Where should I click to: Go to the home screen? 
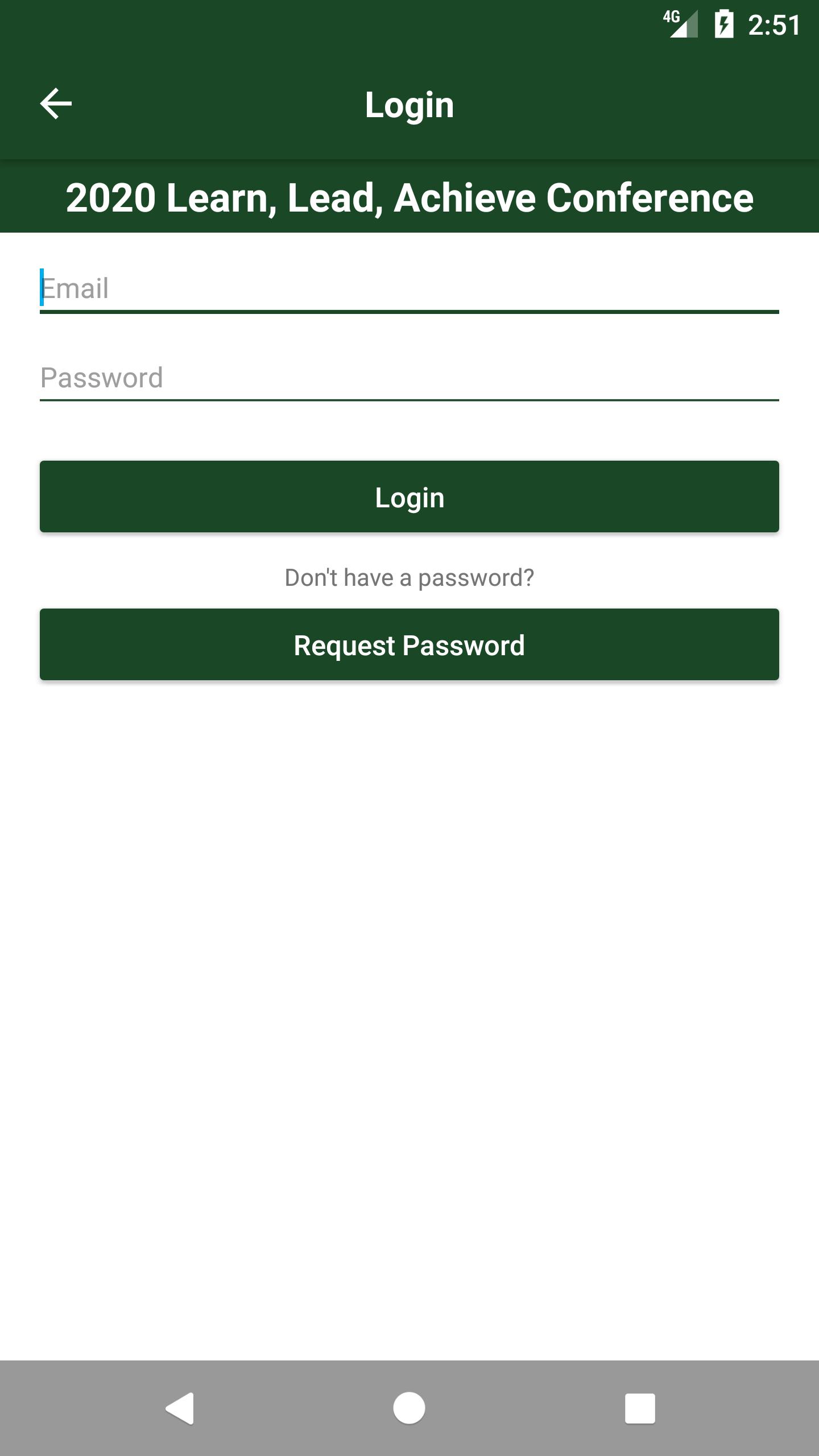[x=409, y=1408]
